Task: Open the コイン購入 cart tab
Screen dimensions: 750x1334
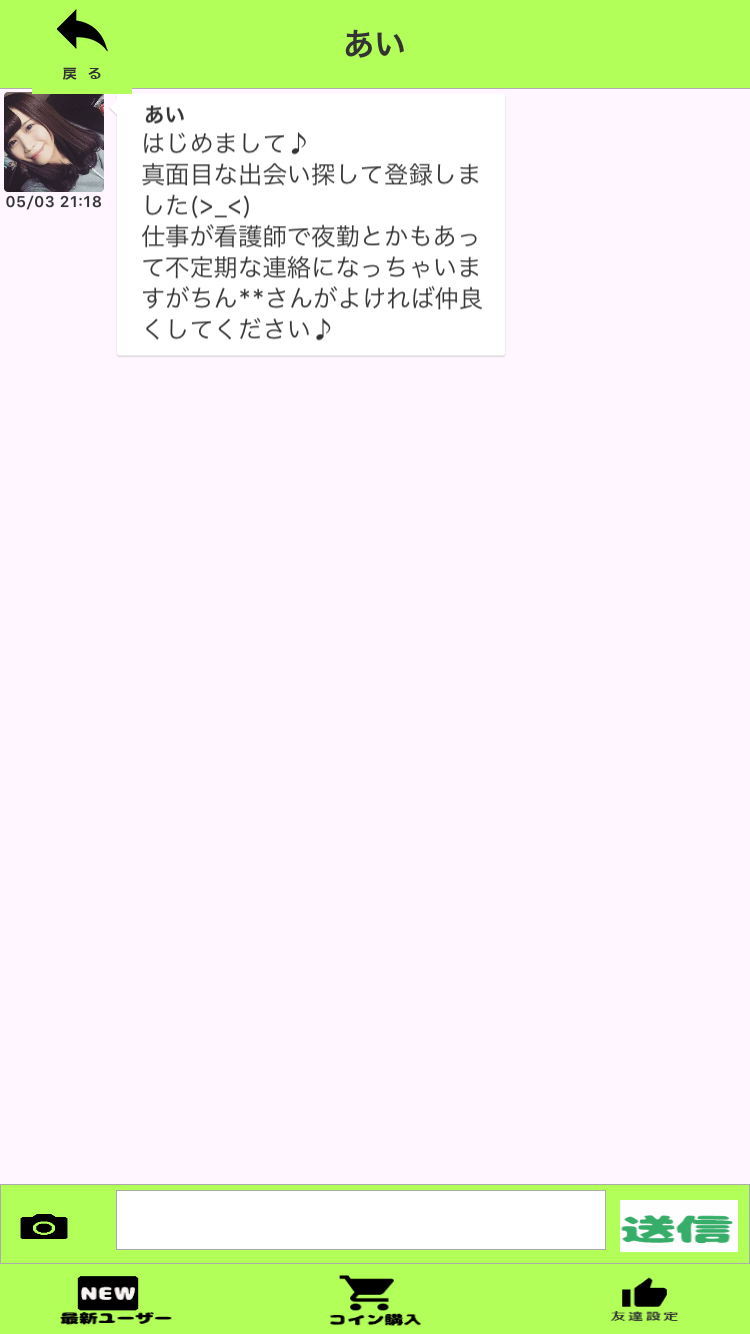Action: 374,1301
